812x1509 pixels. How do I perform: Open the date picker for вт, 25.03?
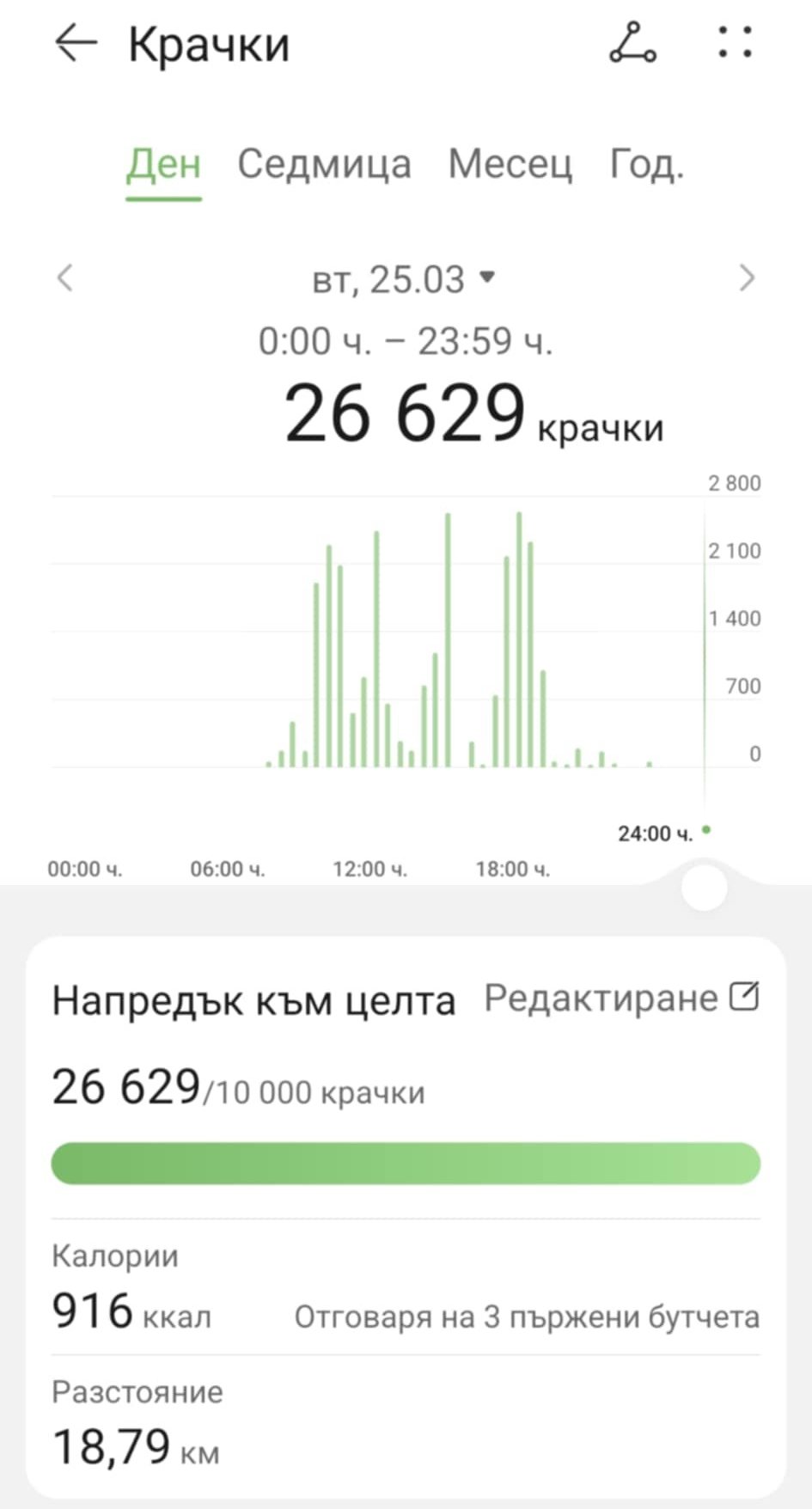pos(404,279)
